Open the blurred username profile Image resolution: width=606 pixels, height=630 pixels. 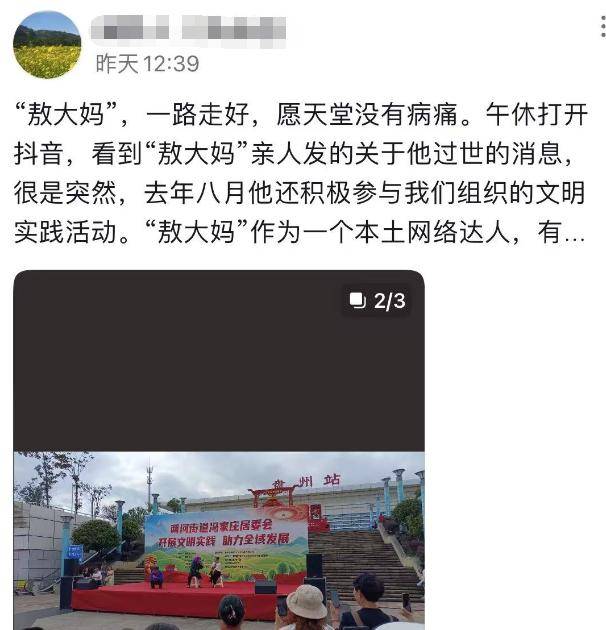tap(188, 29)
